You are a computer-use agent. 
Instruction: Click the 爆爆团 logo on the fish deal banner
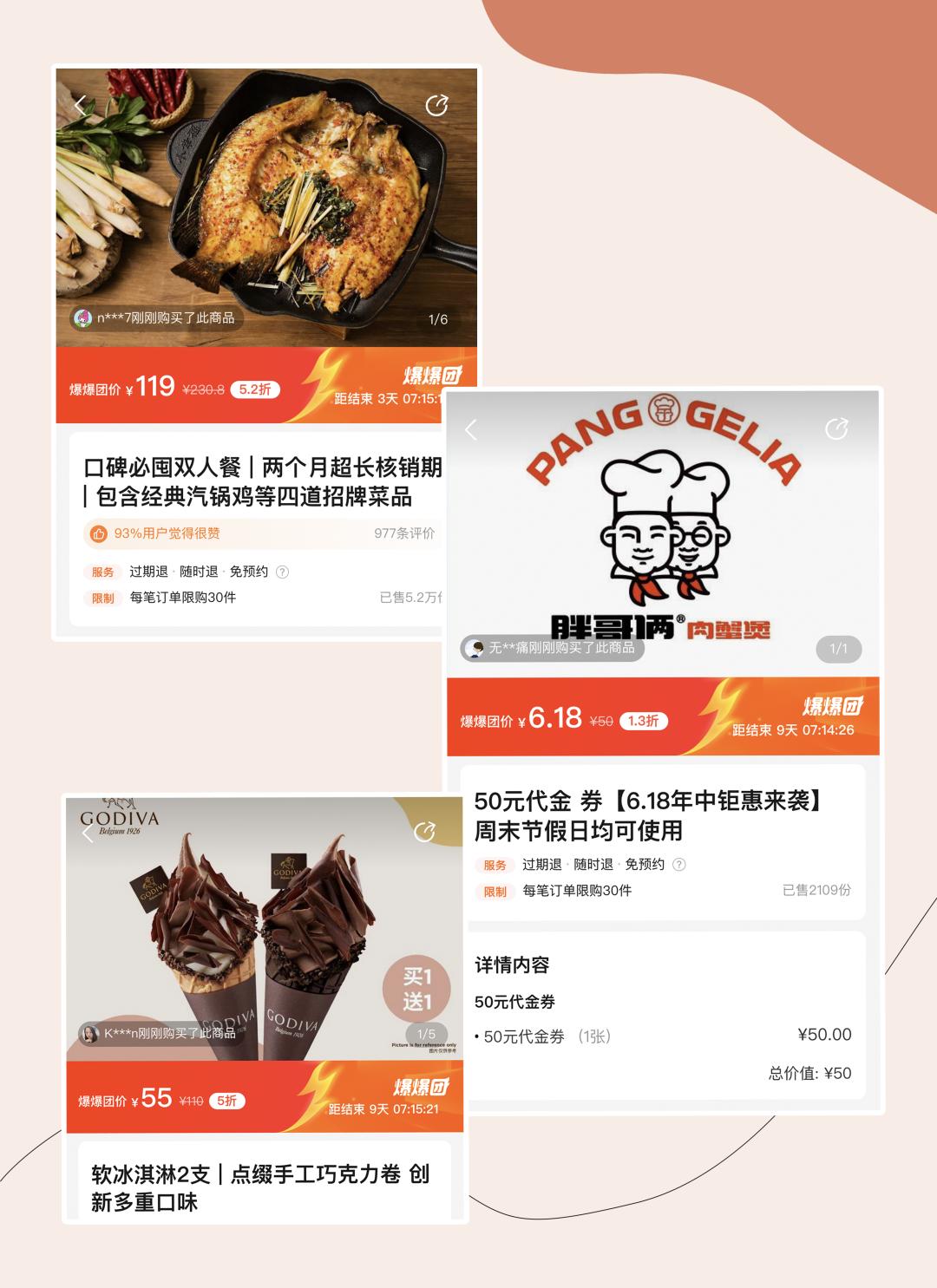coord(433,376)
